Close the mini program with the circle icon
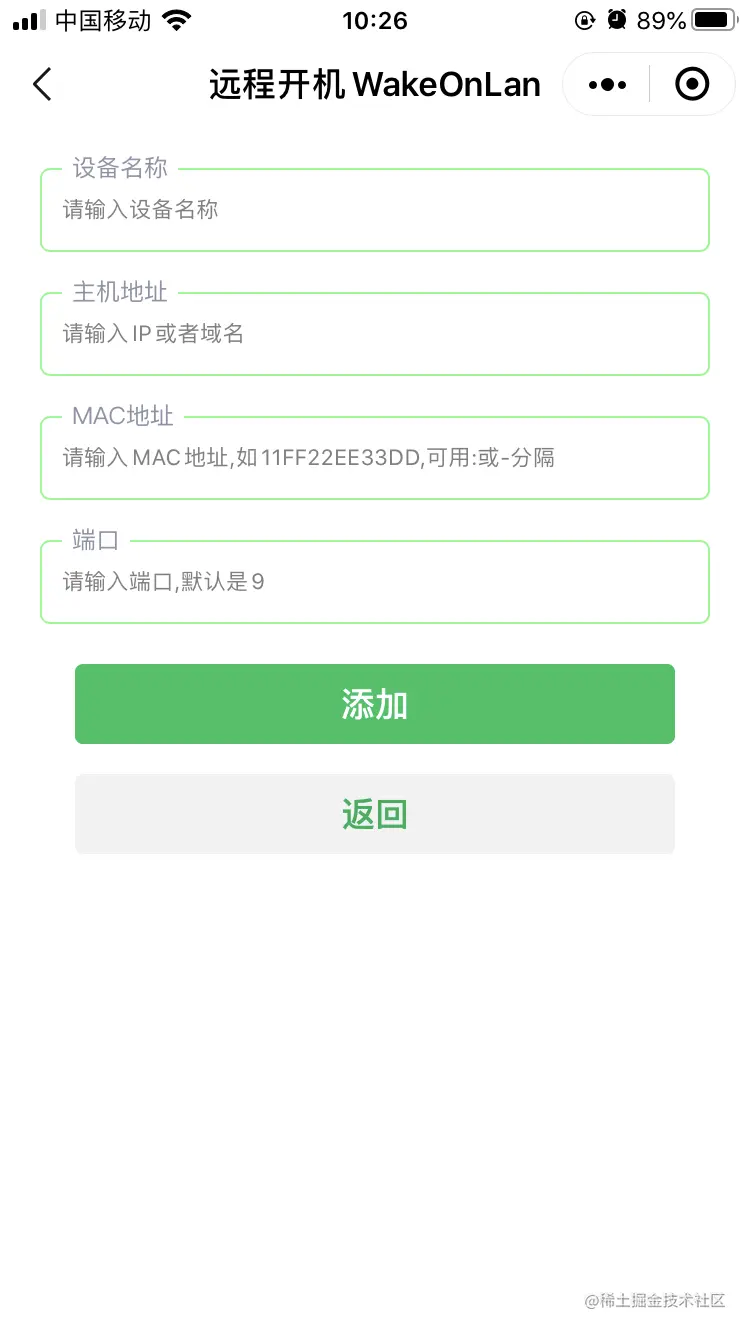750x1334 pixels. 692,85
